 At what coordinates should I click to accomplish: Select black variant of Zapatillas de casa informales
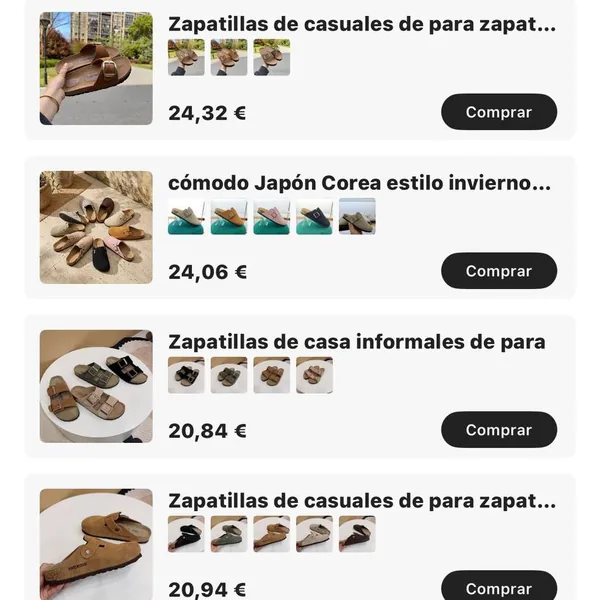[186, 375]
